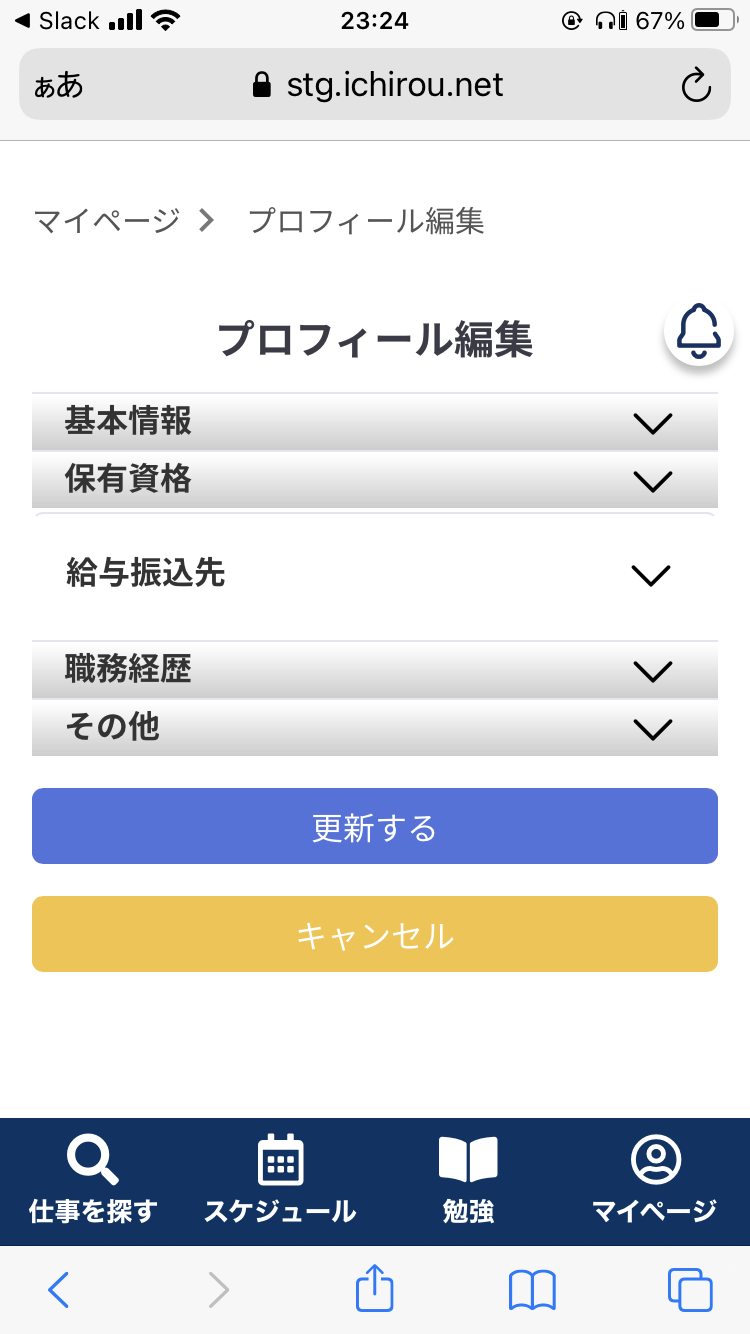The image size is (750, 1334).
Task: Open the Safari share sheet icon
Action: 374,1290
